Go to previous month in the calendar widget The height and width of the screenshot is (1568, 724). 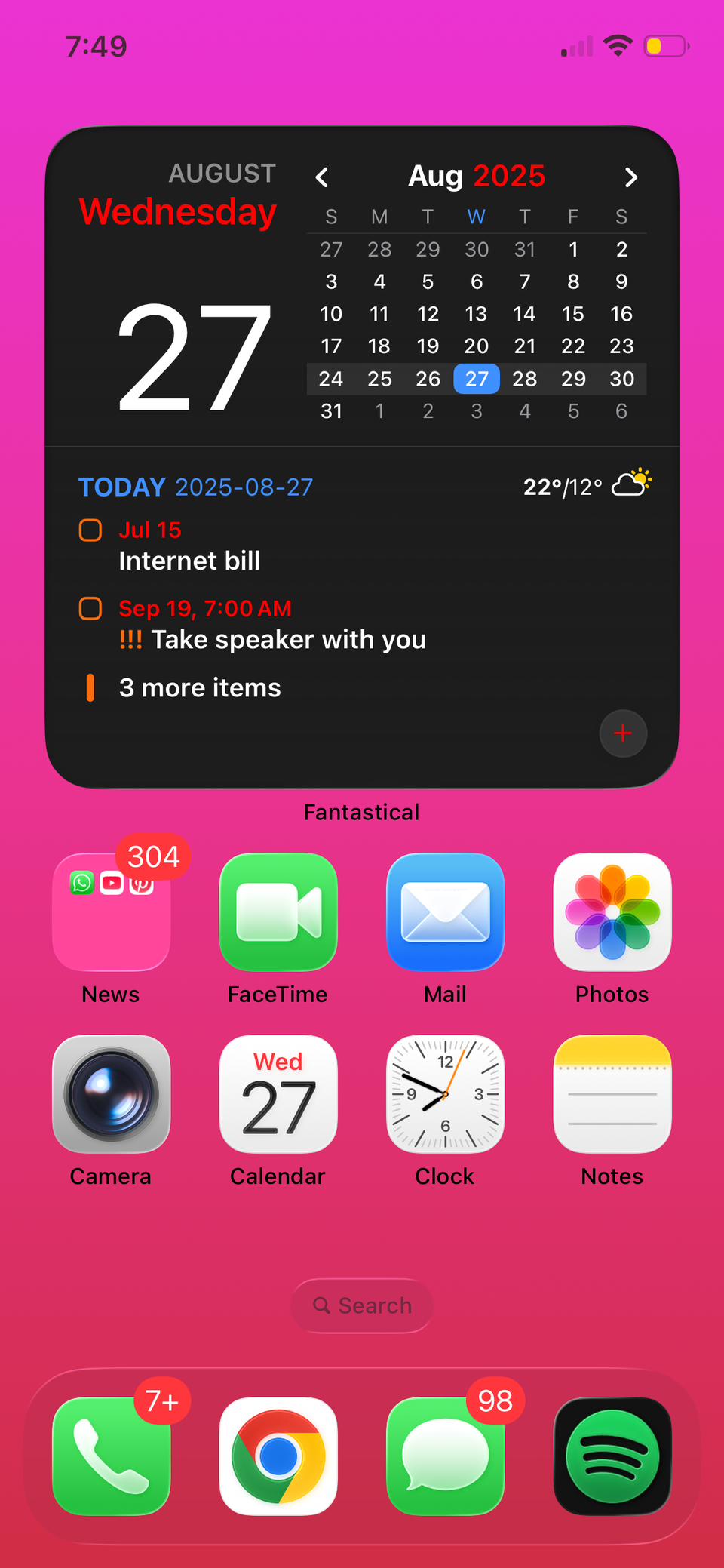(x=322, y=177)
